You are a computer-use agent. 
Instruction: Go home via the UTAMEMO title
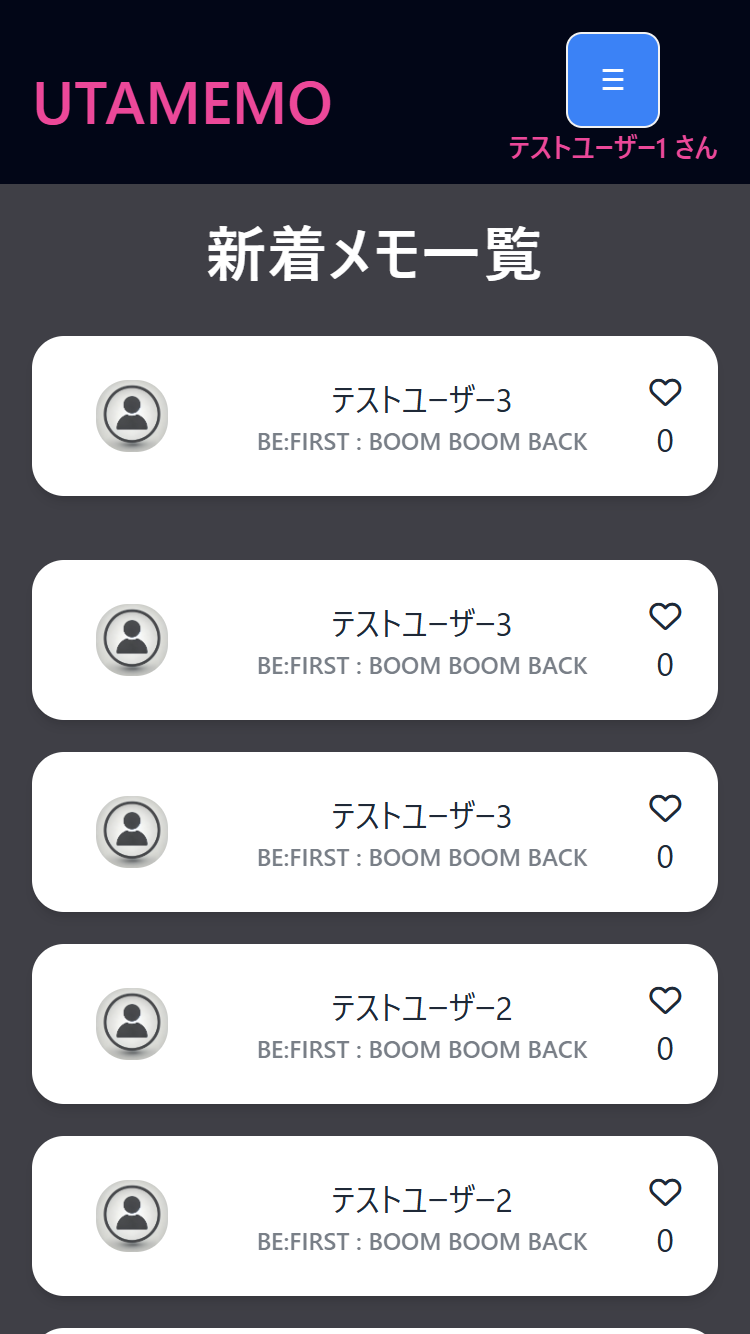(x=182, y=102)
